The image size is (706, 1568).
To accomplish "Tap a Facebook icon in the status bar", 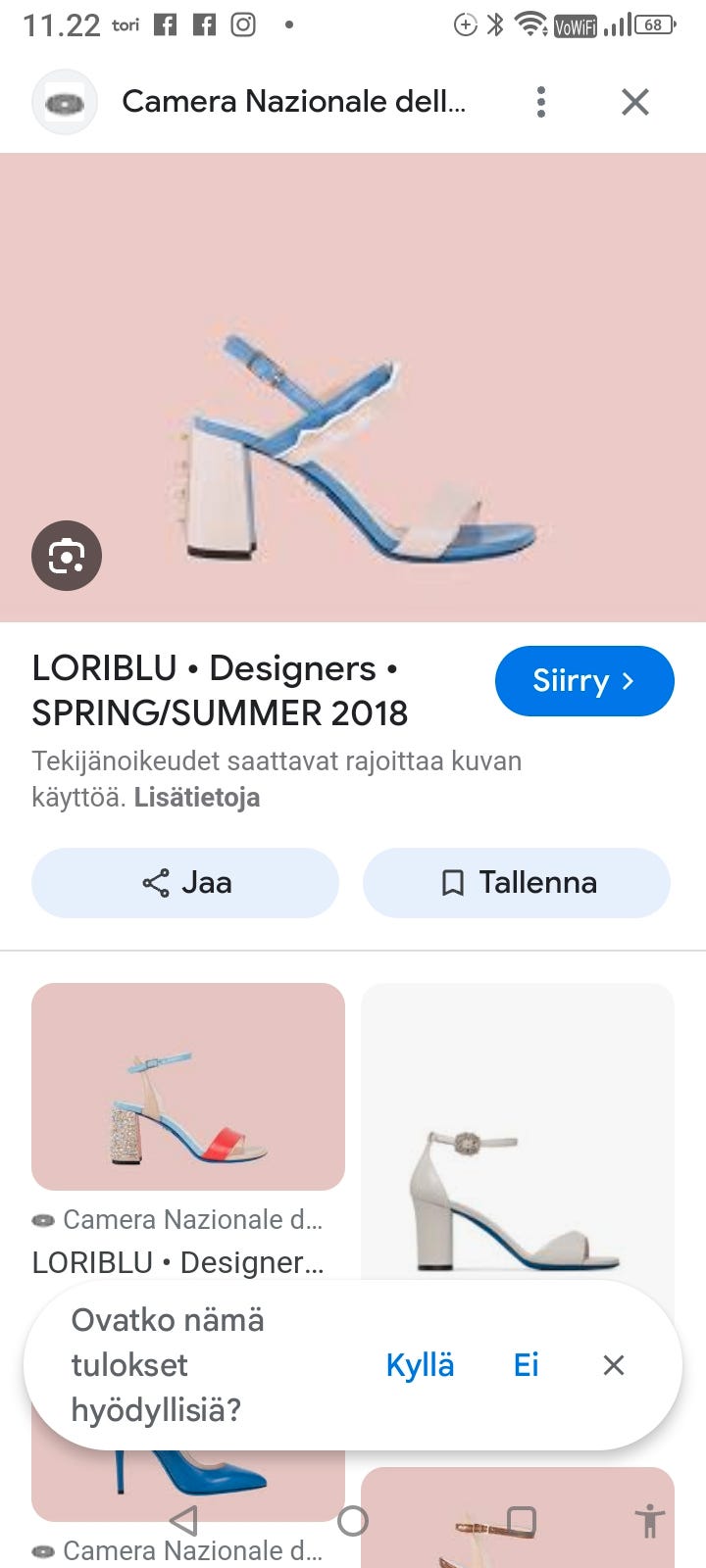I will click(166, 24).
